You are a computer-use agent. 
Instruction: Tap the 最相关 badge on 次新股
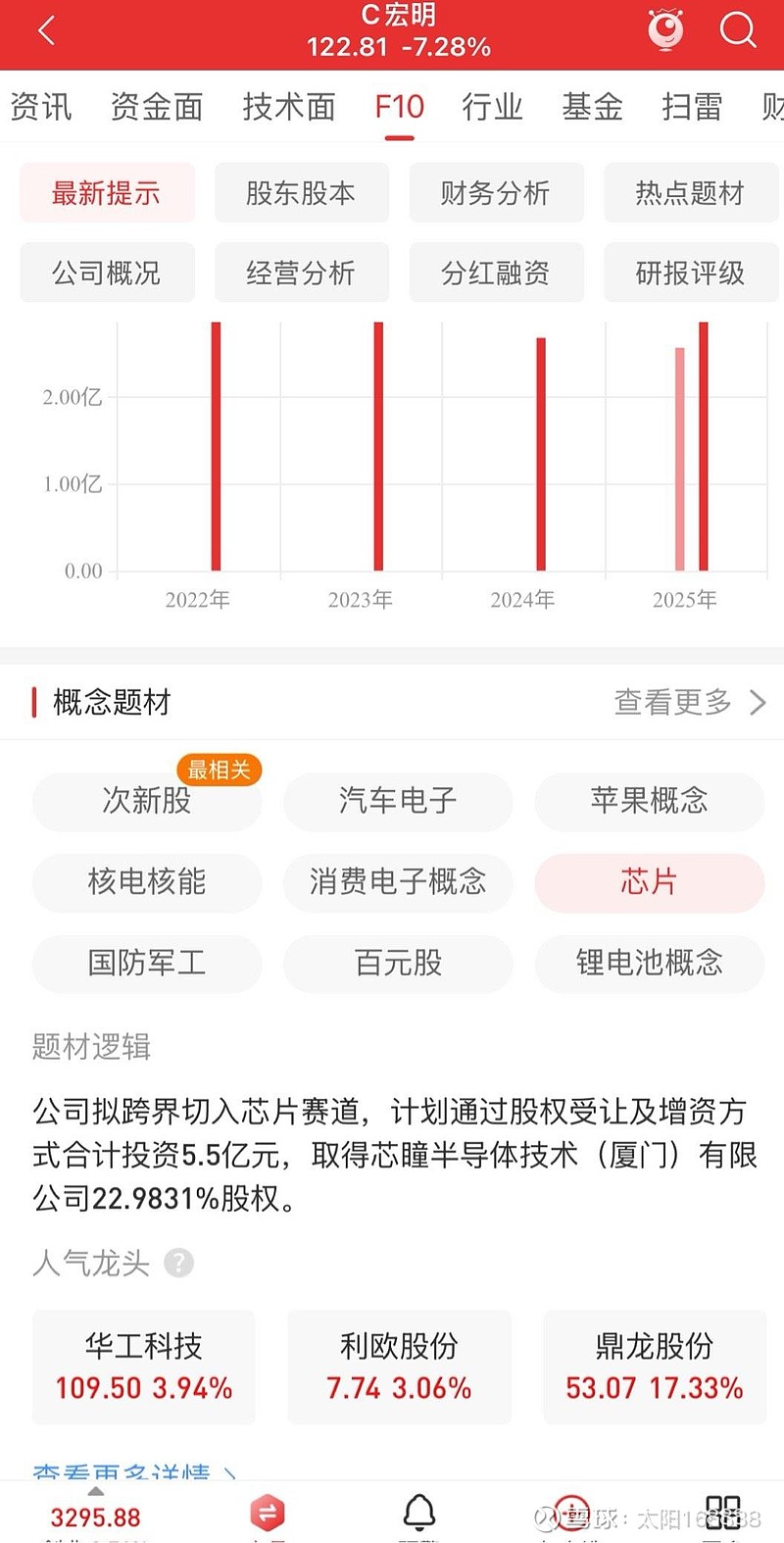pos(217,771)
